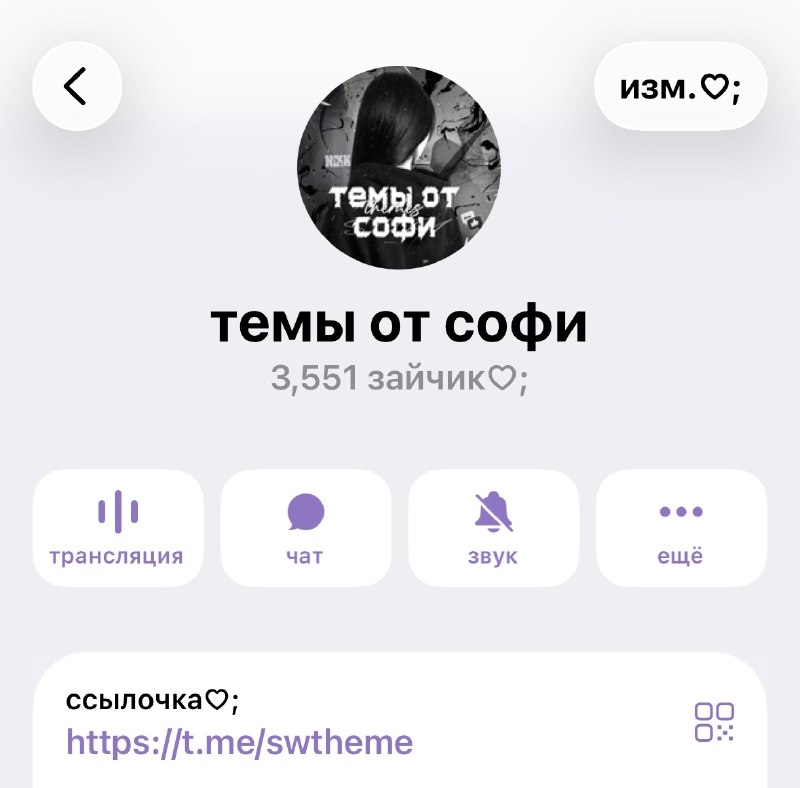The height and width of the screenshot is (788, 800).
Task: Go back using the arrow button
Action: (x=77, y=86)
